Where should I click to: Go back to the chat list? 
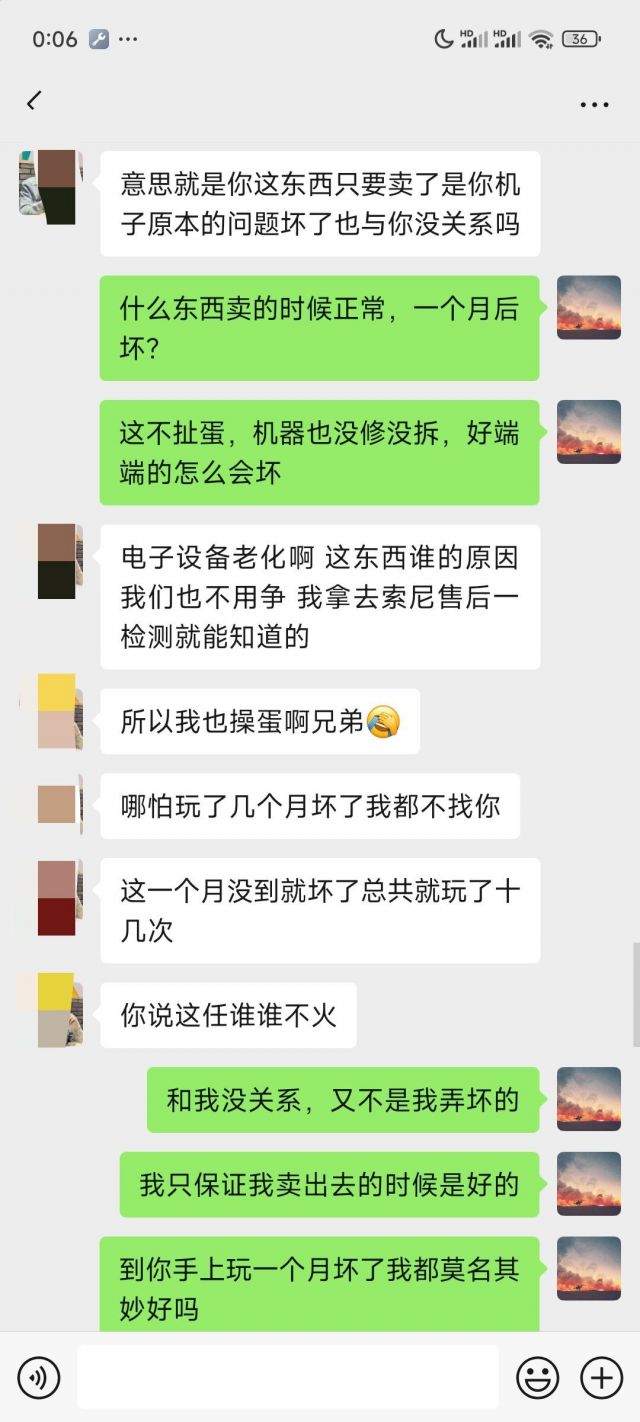coord(34,101)
